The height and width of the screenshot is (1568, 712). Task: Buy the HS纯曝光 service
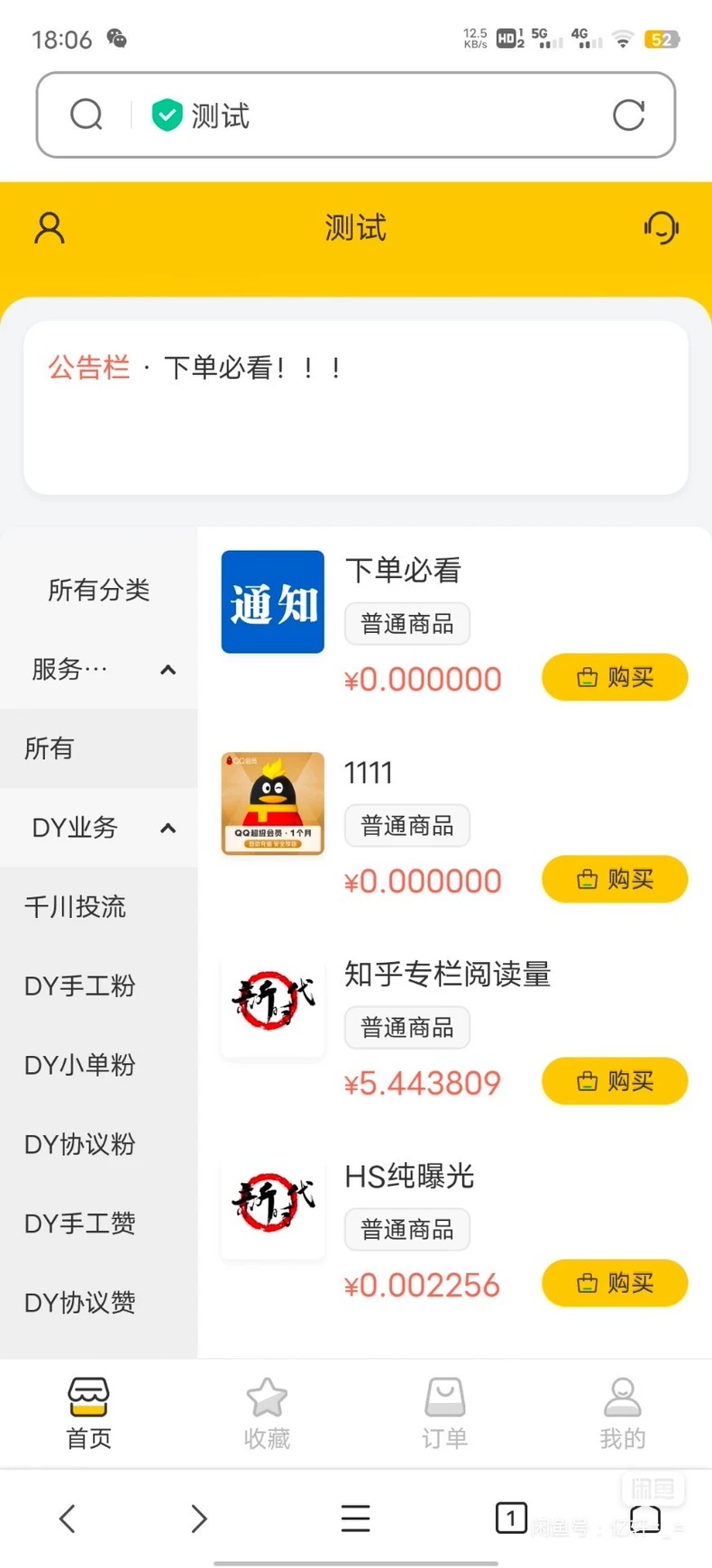(x=615, y=1283)
